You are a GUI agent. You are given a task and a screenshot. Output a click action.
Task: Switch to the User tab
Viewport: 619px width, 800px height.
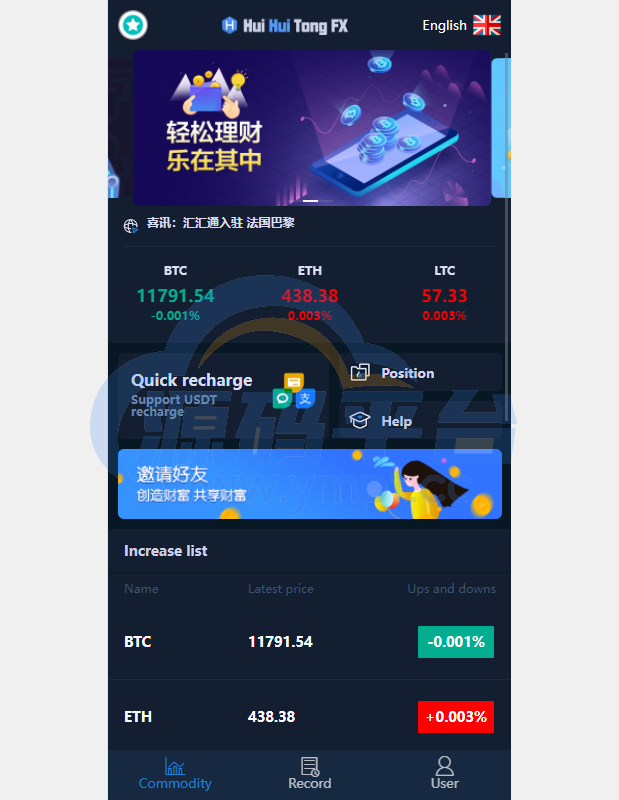[x=444, y=774]
